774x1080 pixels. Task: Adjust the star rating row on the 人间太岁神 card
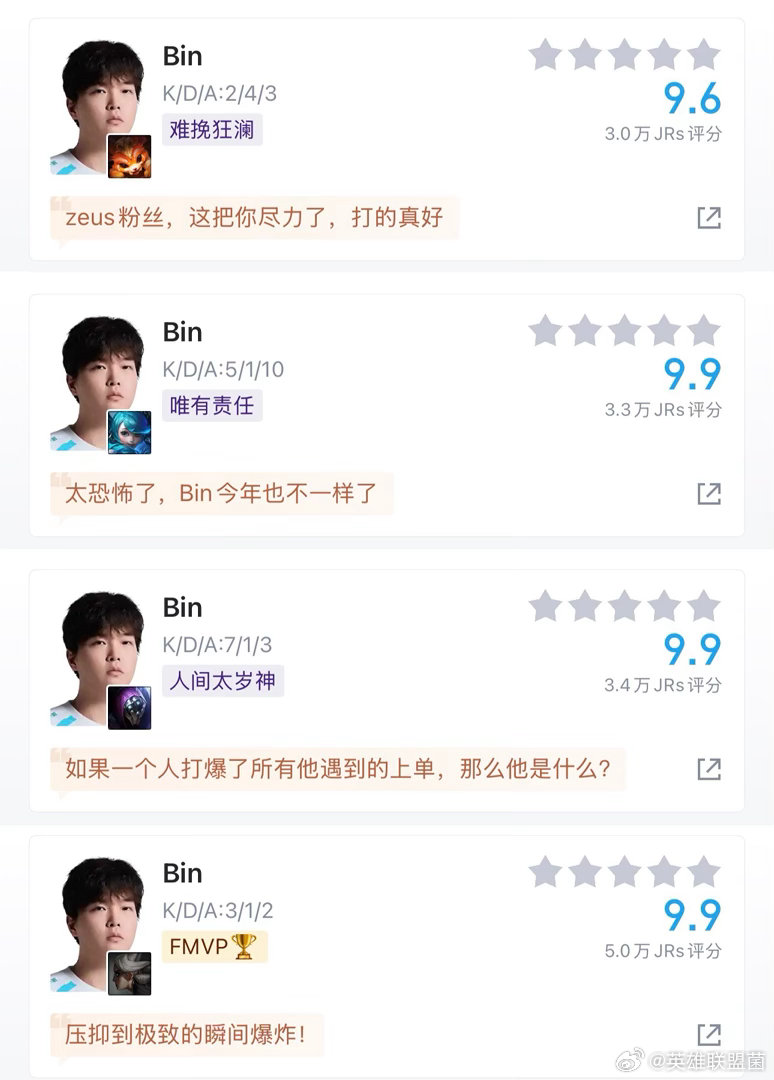point(625,606)
